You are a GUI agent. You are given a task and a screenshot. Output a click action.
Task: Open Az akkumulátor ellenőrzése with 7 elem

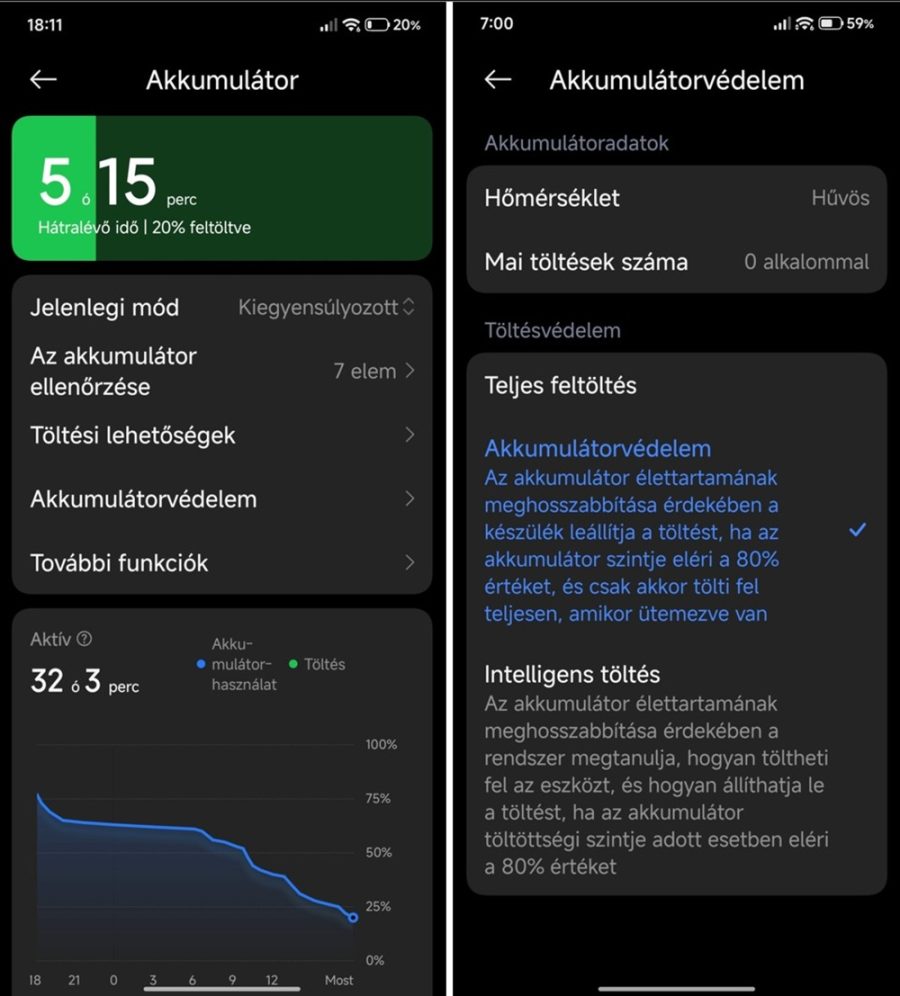click(222, 371)
